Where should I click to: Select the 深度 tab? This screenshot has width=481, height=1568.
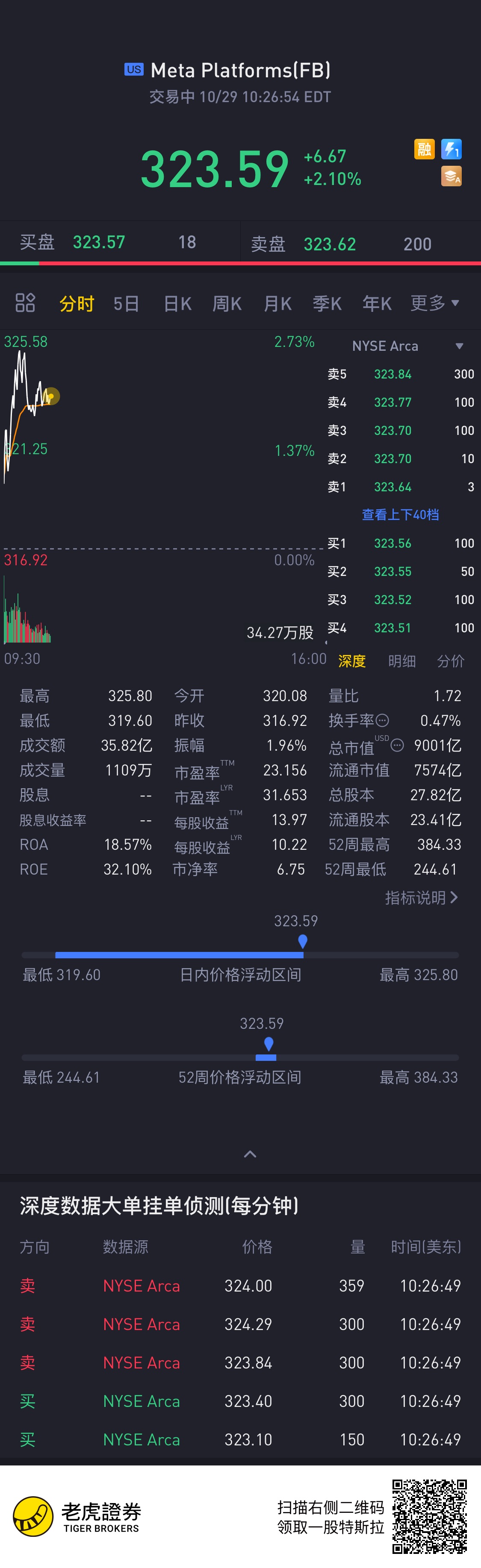coord(352,661)
